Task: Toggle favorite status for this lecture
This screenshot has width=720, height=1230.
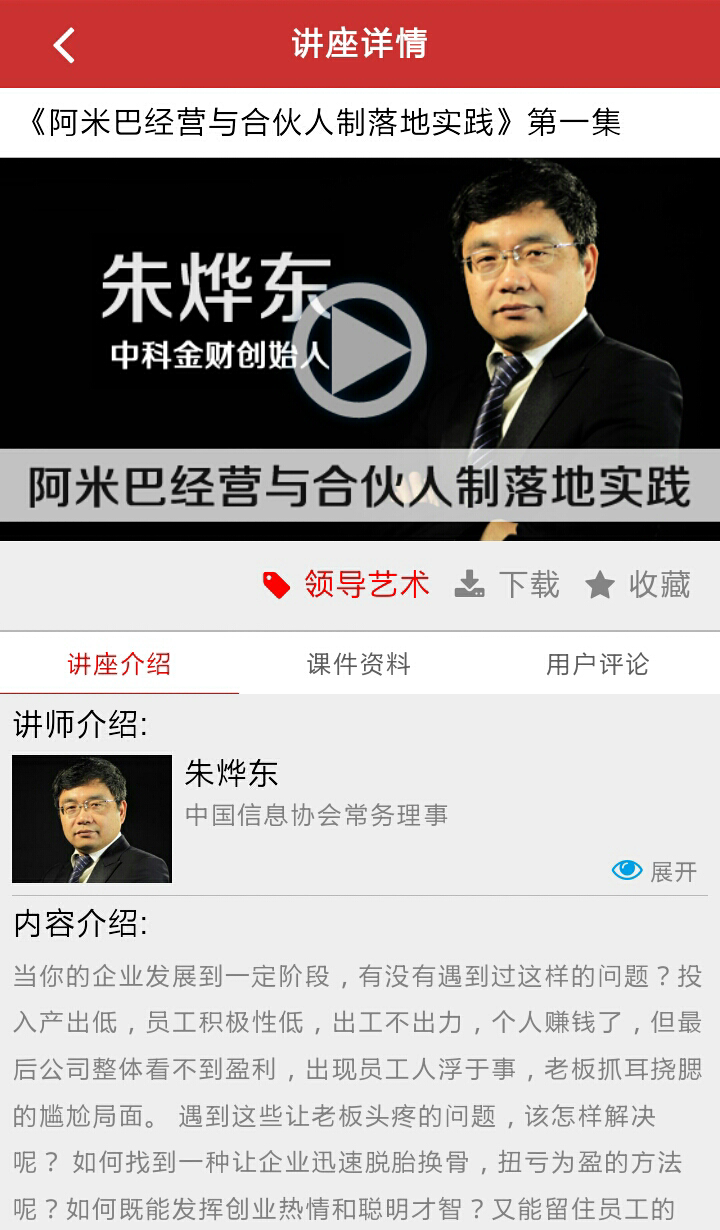Action: pyautogui.click(x=630, y=586)
